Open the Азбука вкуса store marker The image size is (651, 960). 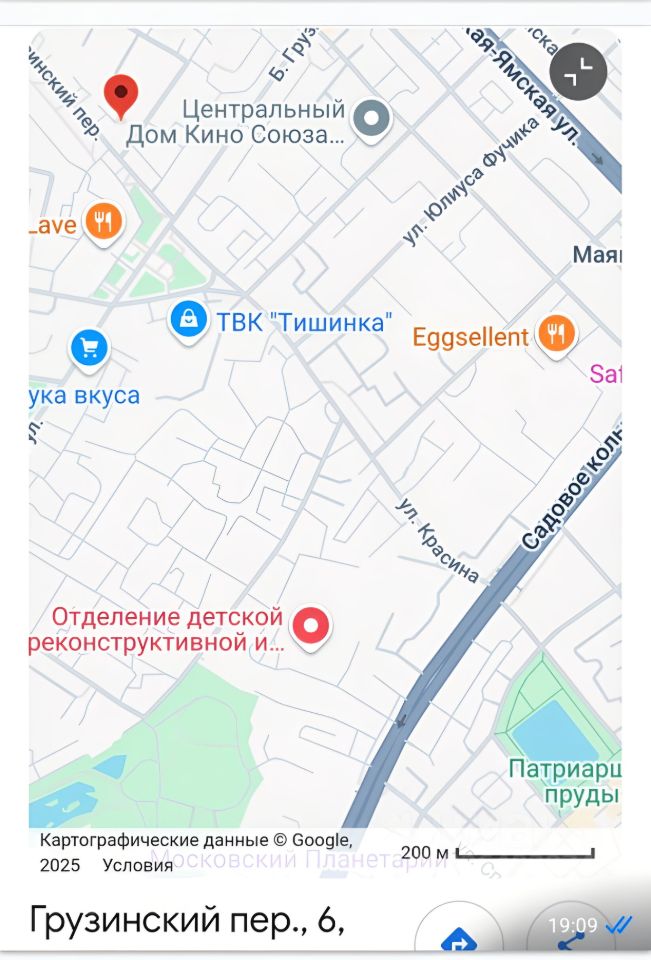pyautogui.click(x=88, y=348)
